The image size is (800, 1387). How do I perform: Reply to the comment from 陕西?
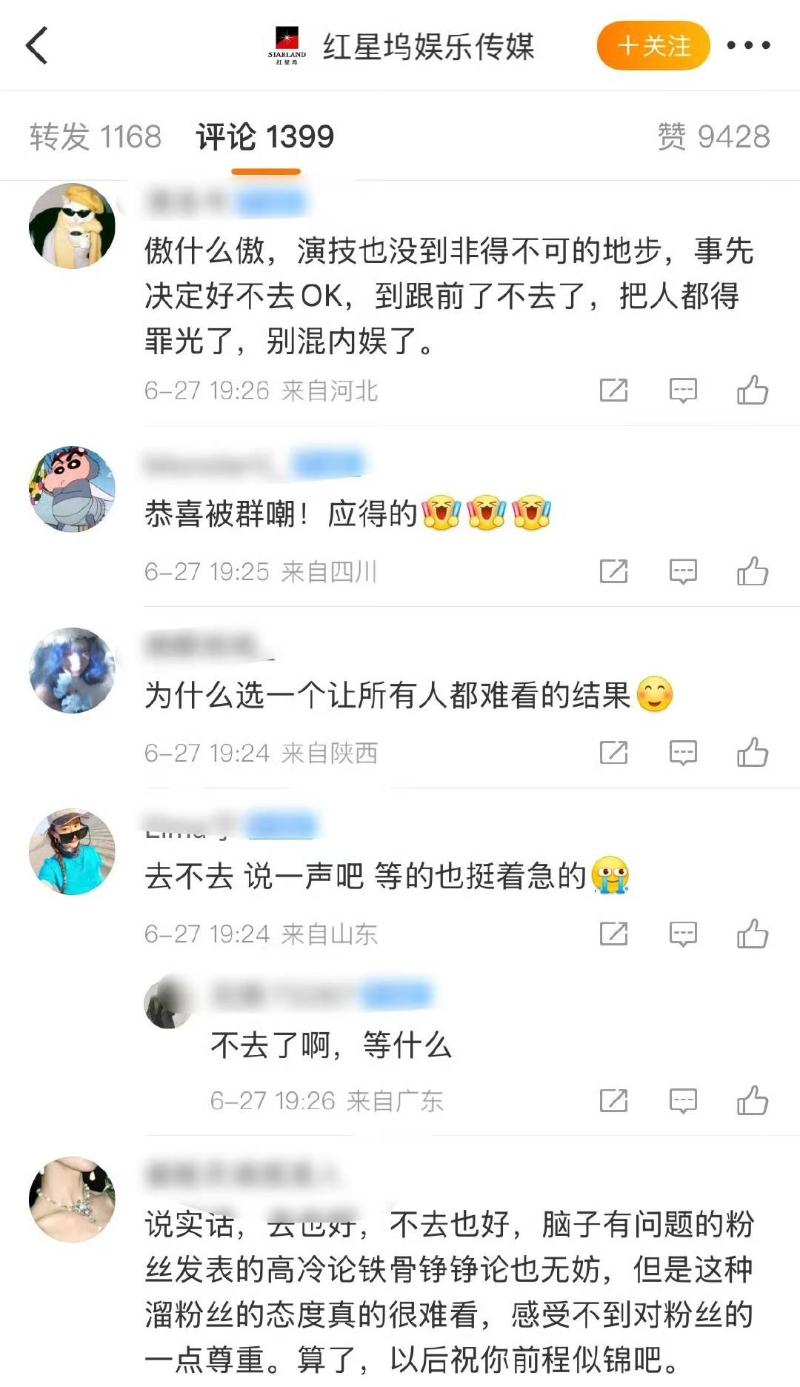point(683,752)
